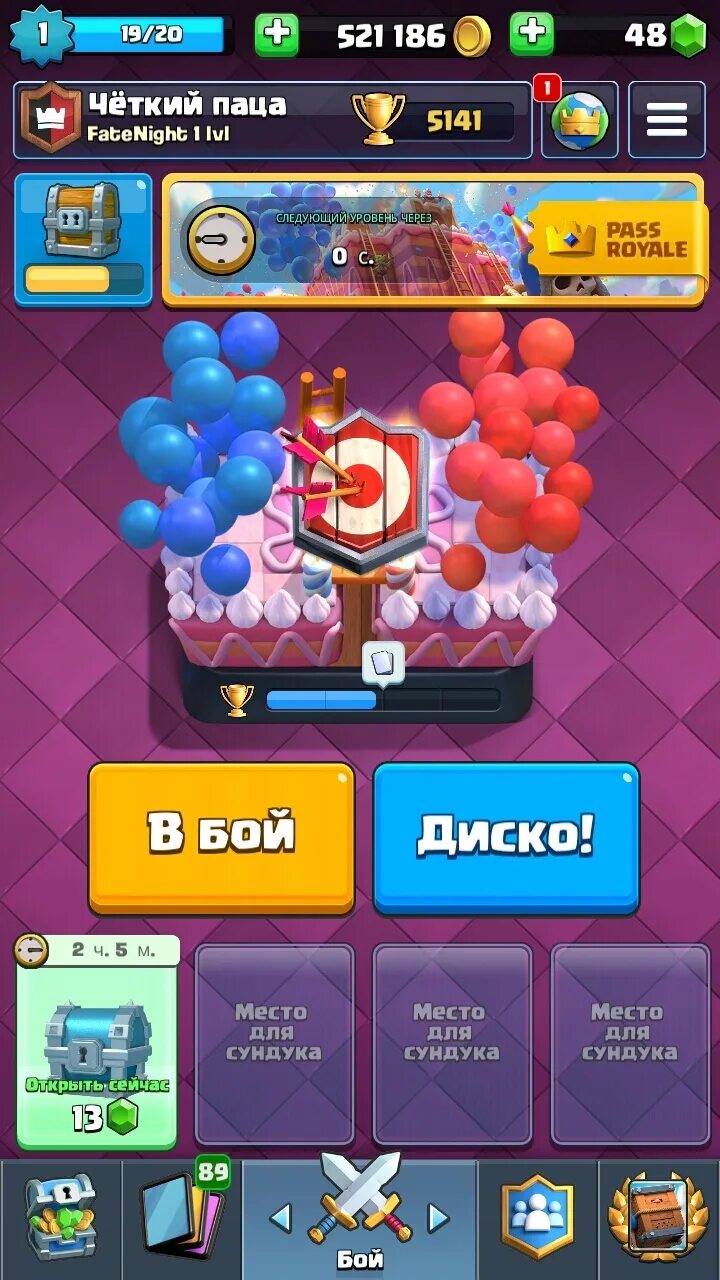Open the Чёткий паца player profile

272,120
